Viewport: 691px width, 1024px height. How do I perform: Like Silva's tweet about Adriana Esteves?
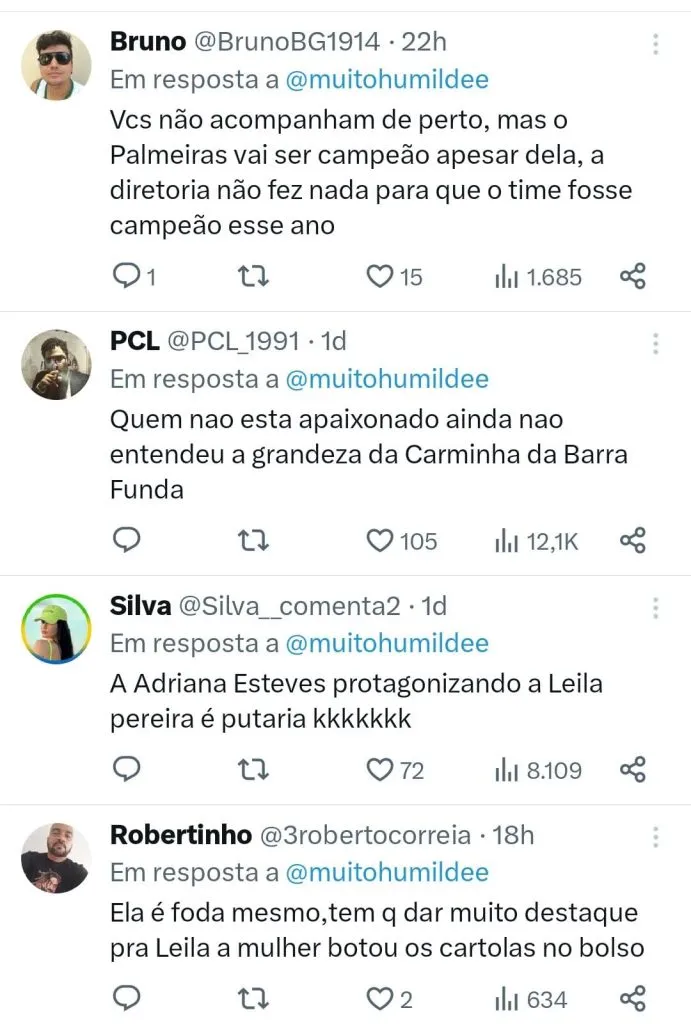pyautogui.click(x=380, y=770)
